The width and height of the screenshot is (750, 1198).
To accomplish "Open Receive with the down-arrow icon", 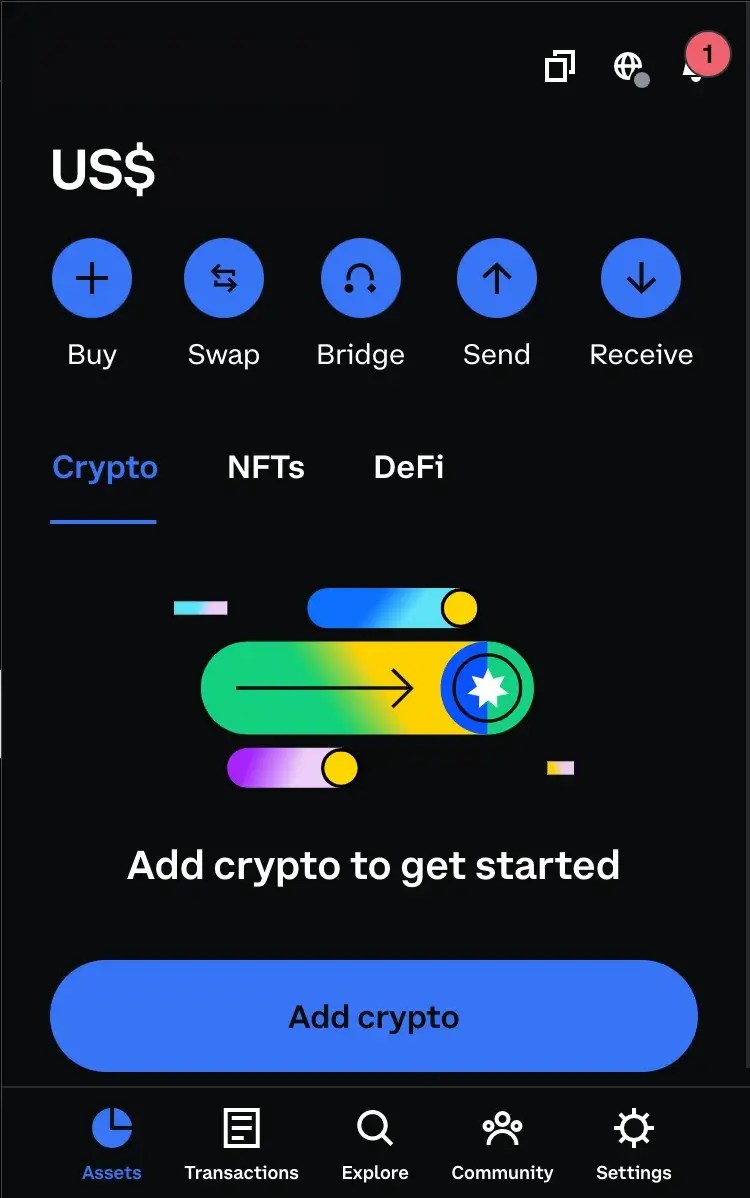I will point(640,277).
